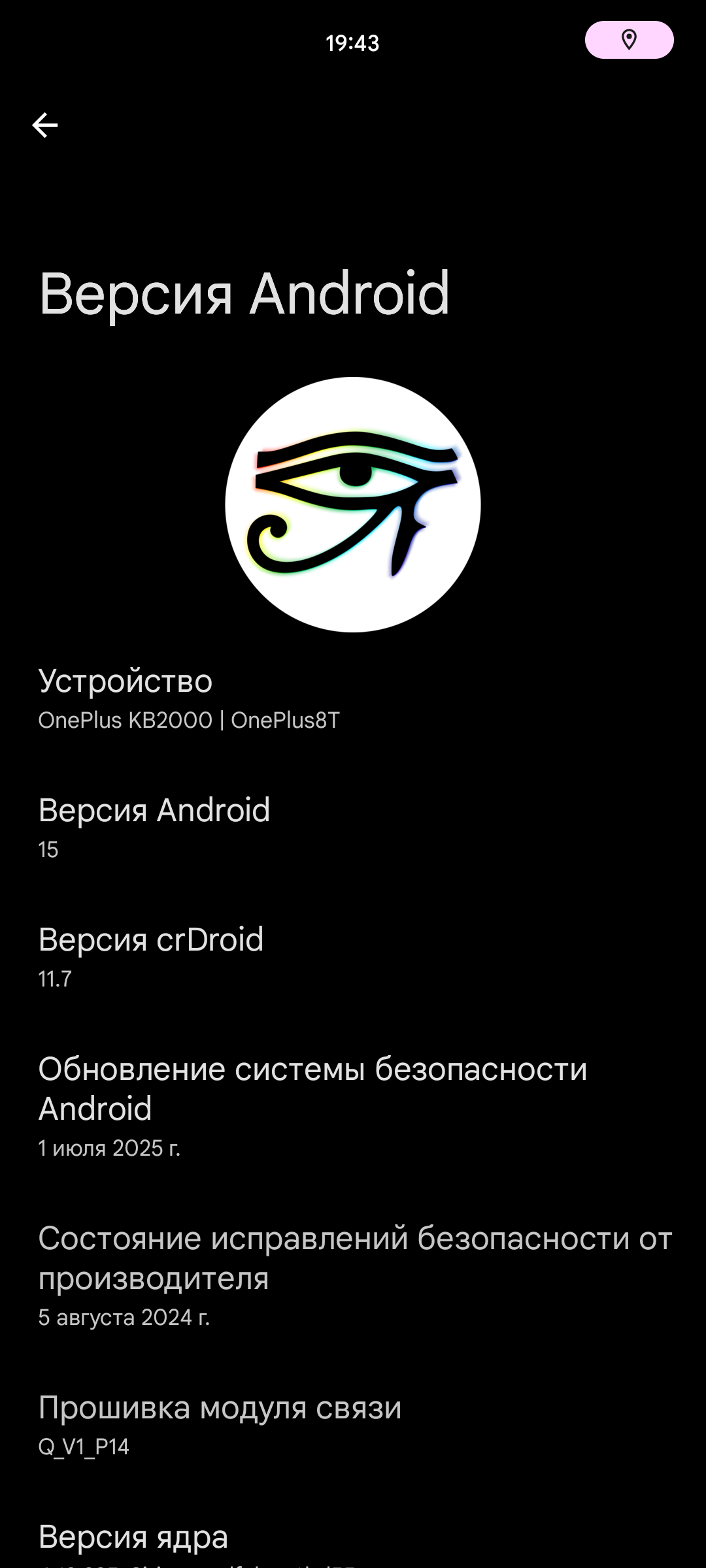The height and width of the screenshot is (1568, 706).
Task: Tap the crDroid eye logo
Action: 353,504
